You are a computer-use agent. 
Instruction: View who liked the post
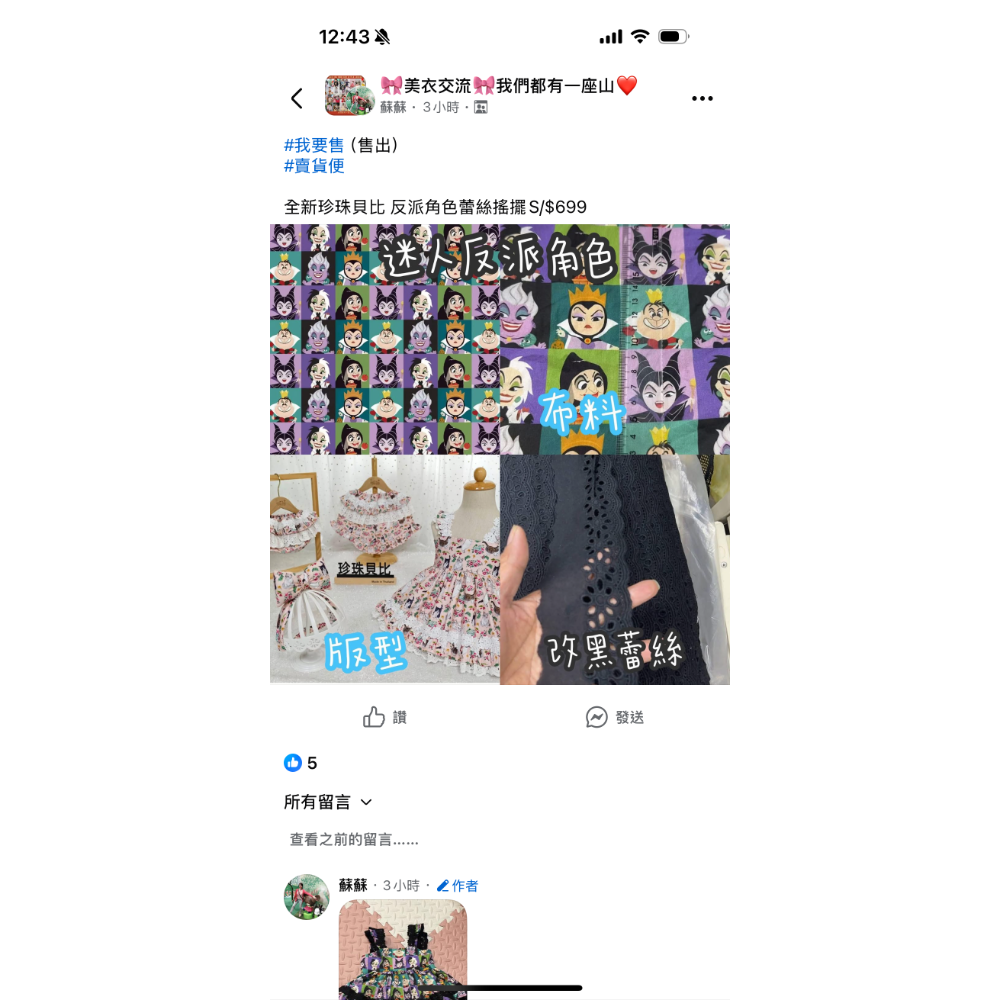tap(301, 763)
